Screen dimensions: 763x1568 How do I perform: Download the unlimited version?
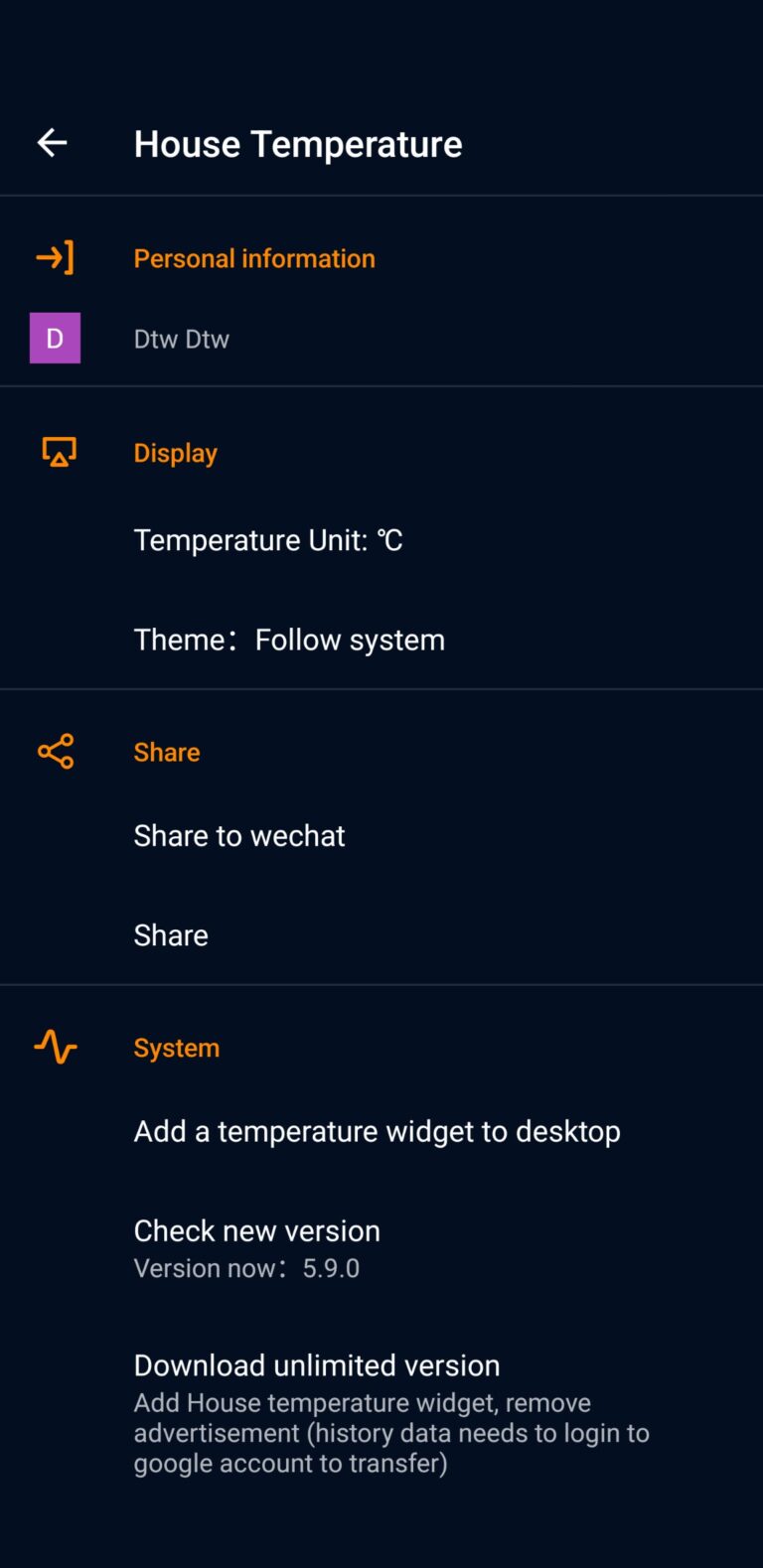coord(316,1364)
